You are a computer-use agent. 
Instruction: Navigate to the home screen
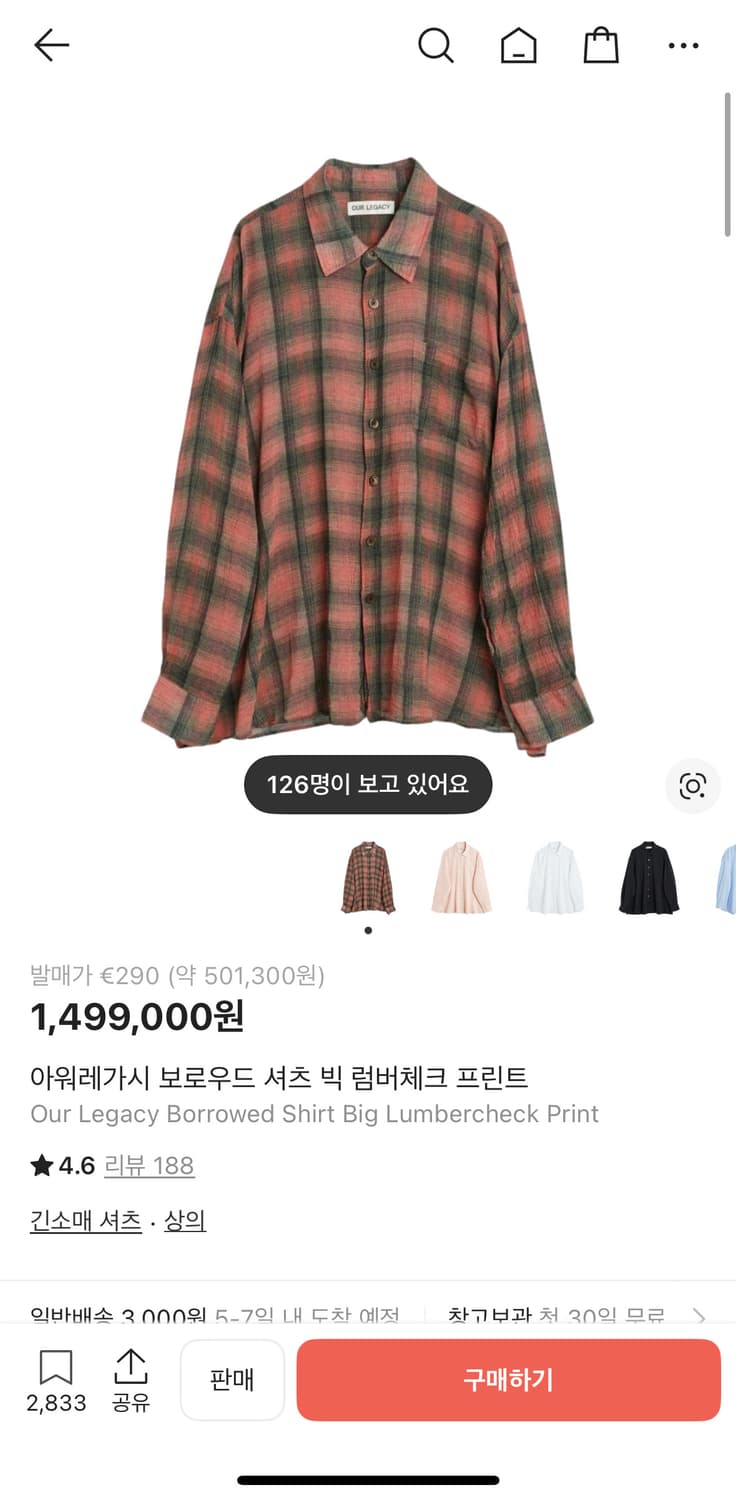tap(518, 45)
